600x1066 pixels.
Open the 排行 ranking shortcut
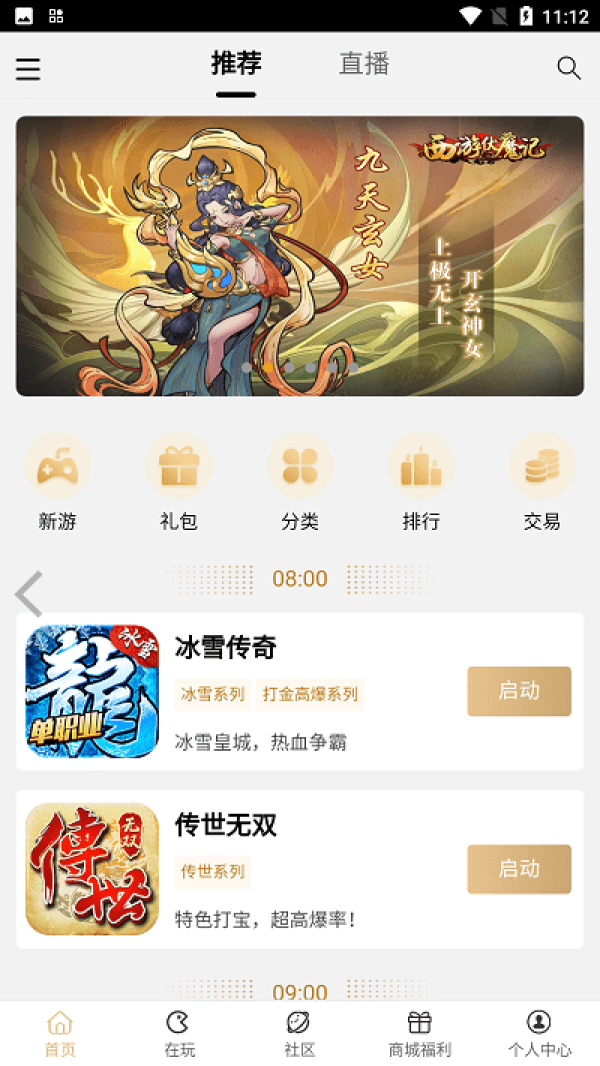tap(421, 482)
